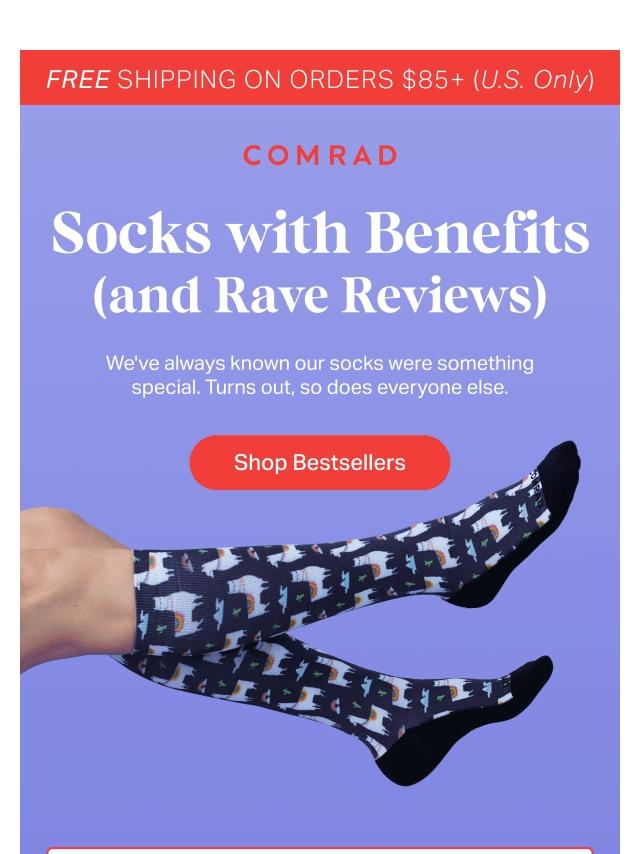Tap the Shop Bestsellers button
This screenshot has width=640, height=854.
click(320, 462)
